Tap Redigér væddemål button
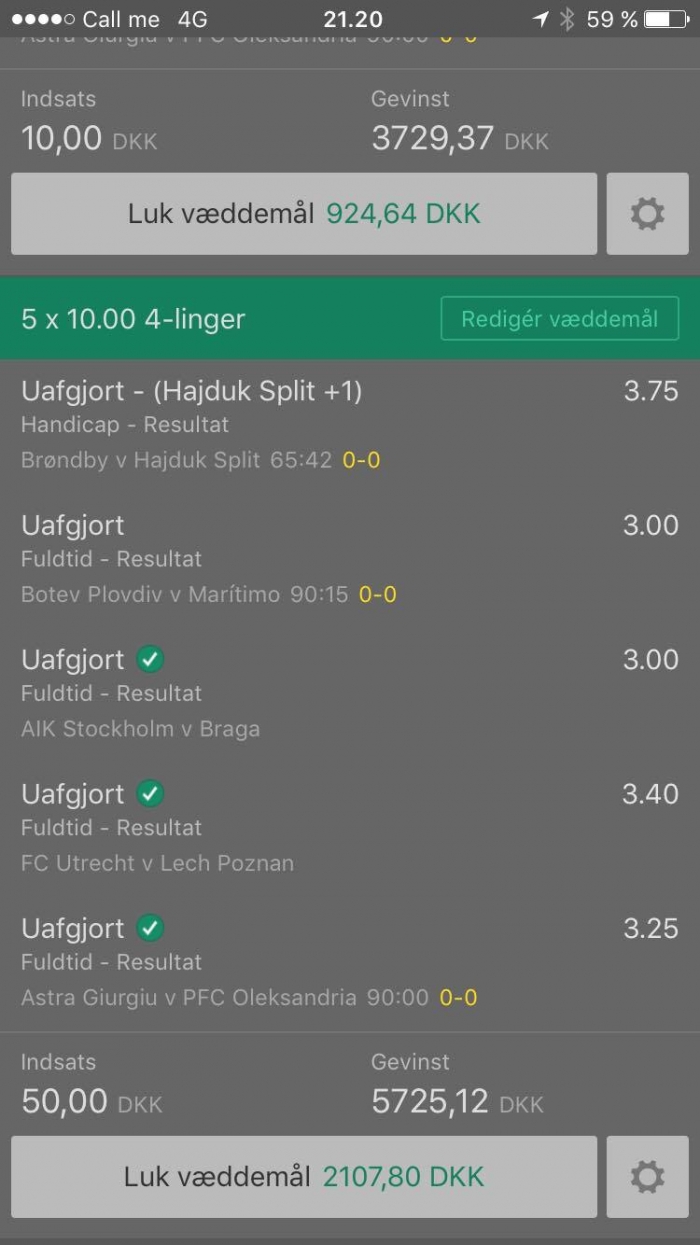 click(559, 319)
